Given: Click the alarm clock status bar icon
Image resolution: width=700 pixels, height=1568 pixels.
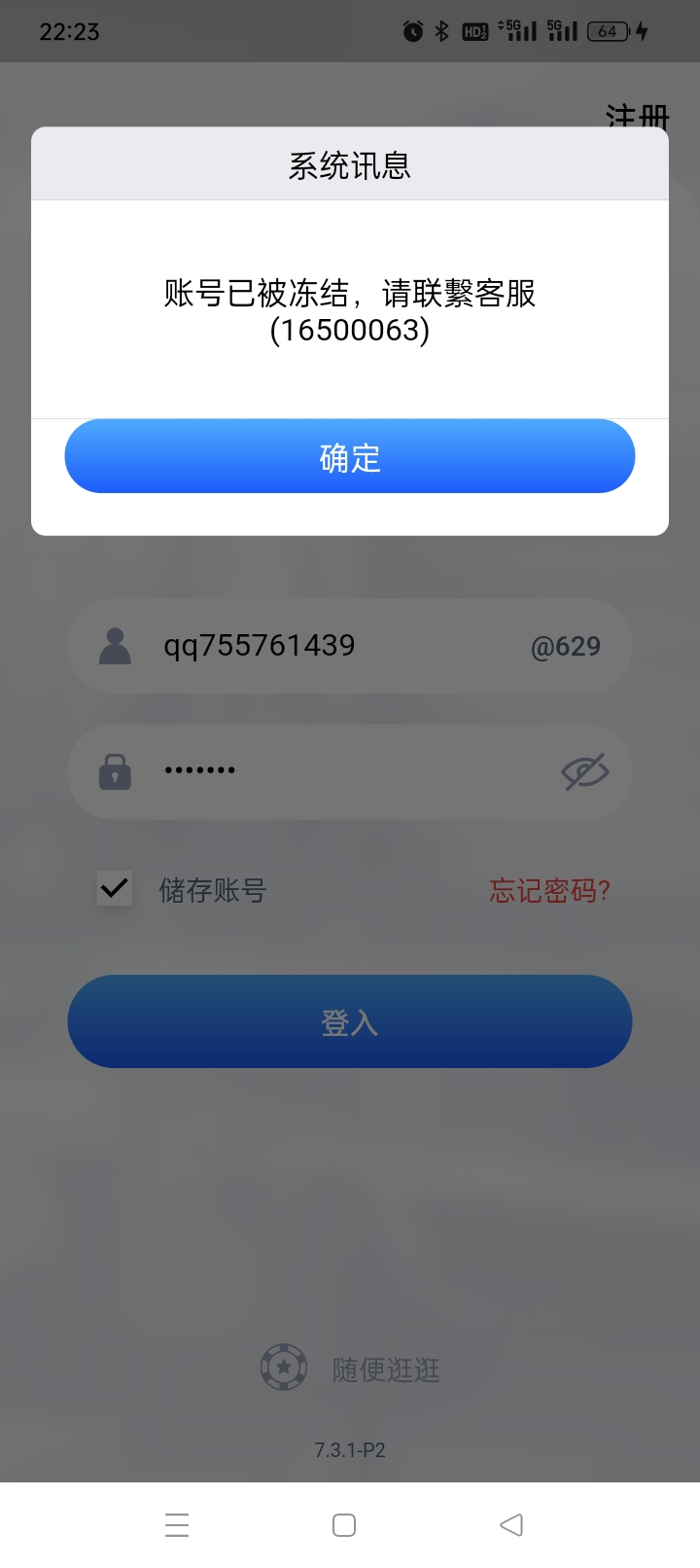Looking at the screenshot, I should click(412, 30).
